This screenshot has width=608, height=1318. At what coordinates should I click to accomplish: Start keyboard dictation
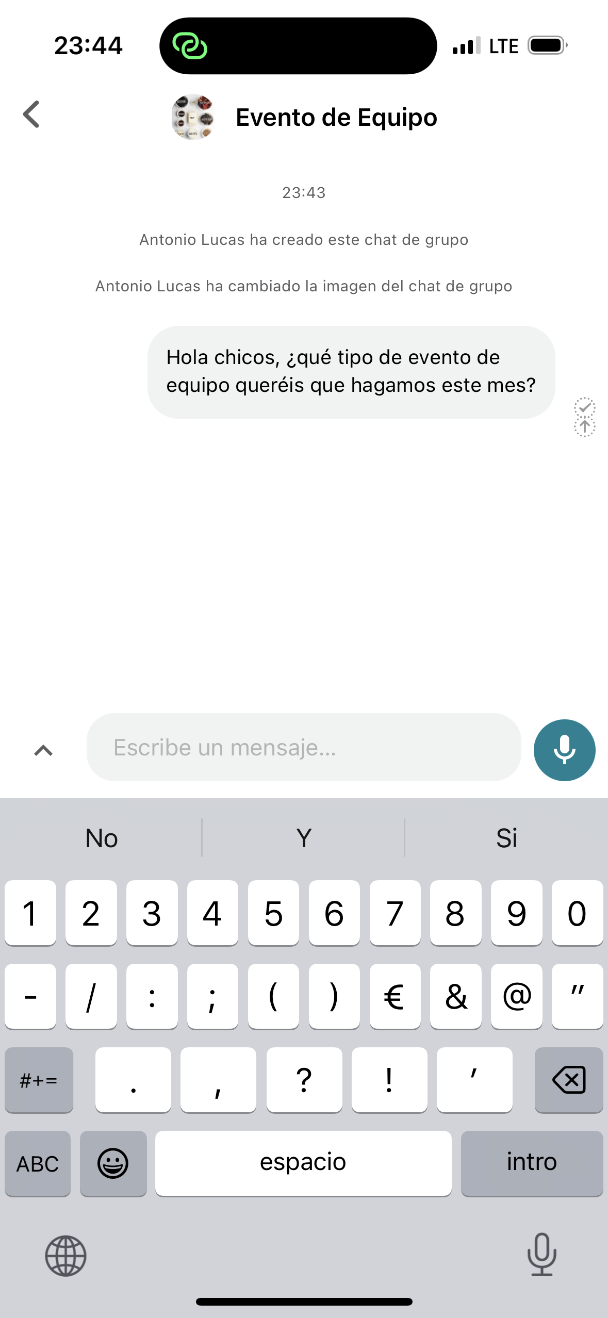(x=541, y=1254)
